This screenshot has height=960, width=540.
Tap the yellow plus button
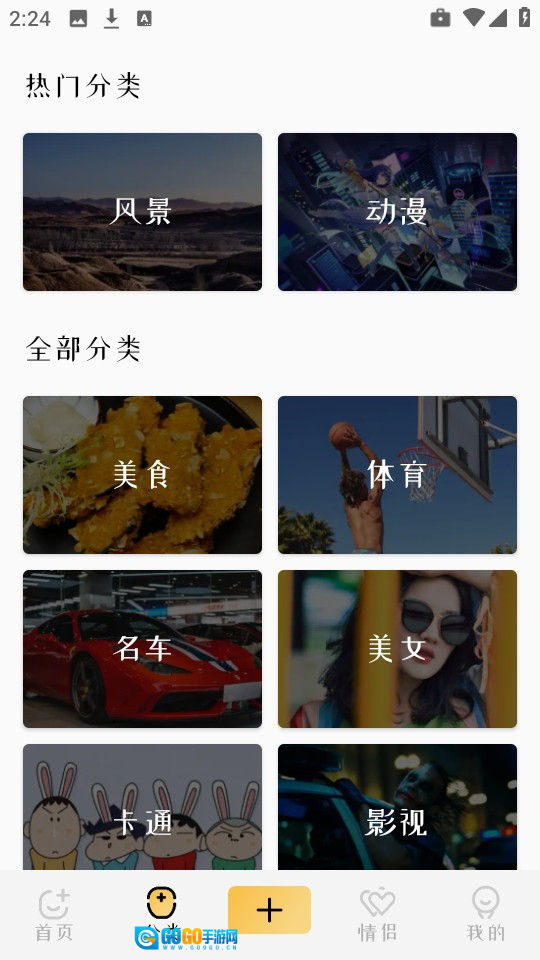pos(269,910)
